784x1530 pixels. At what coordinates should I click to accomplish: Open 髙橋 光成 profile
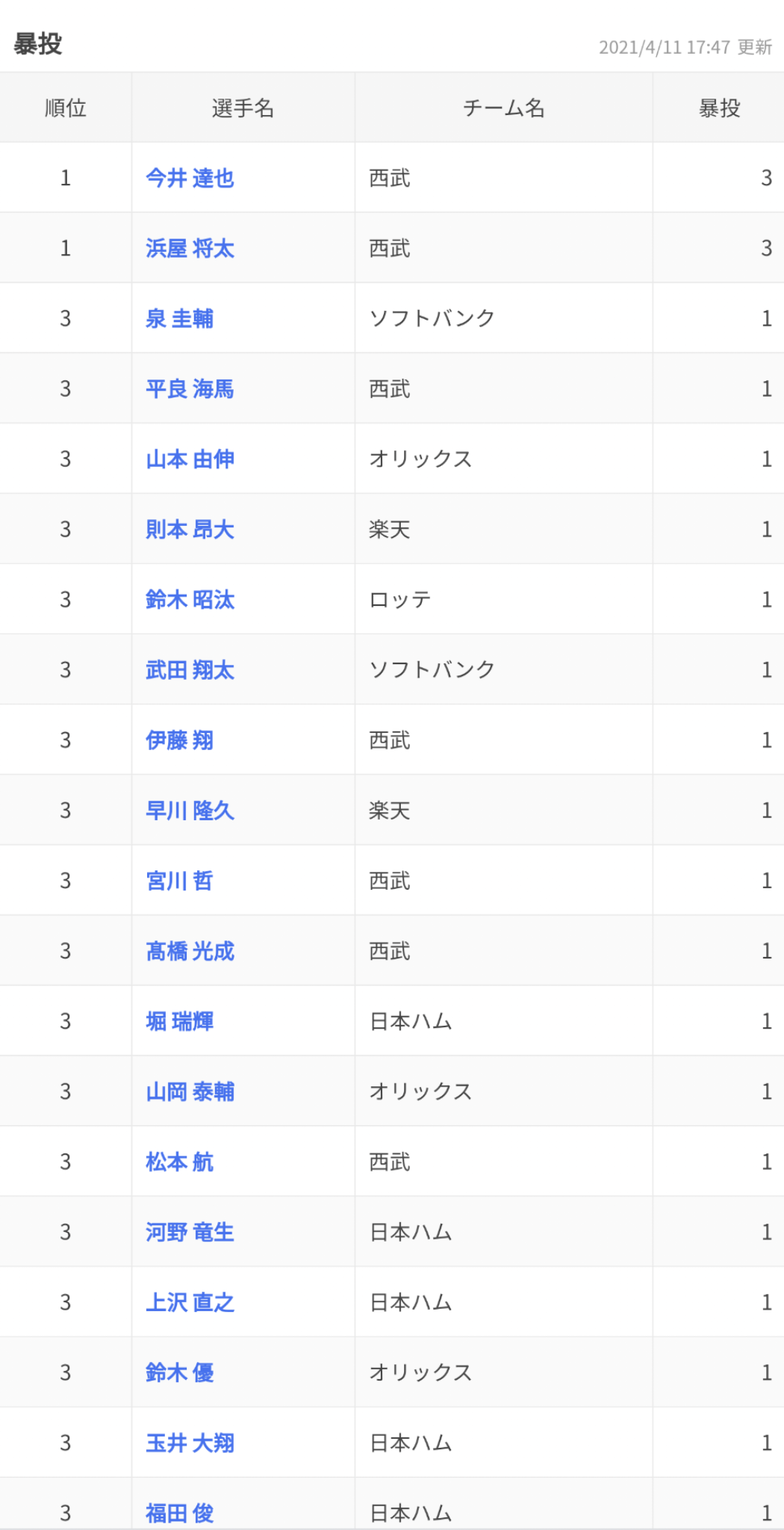pyautogui.click(x=190, y=950)
